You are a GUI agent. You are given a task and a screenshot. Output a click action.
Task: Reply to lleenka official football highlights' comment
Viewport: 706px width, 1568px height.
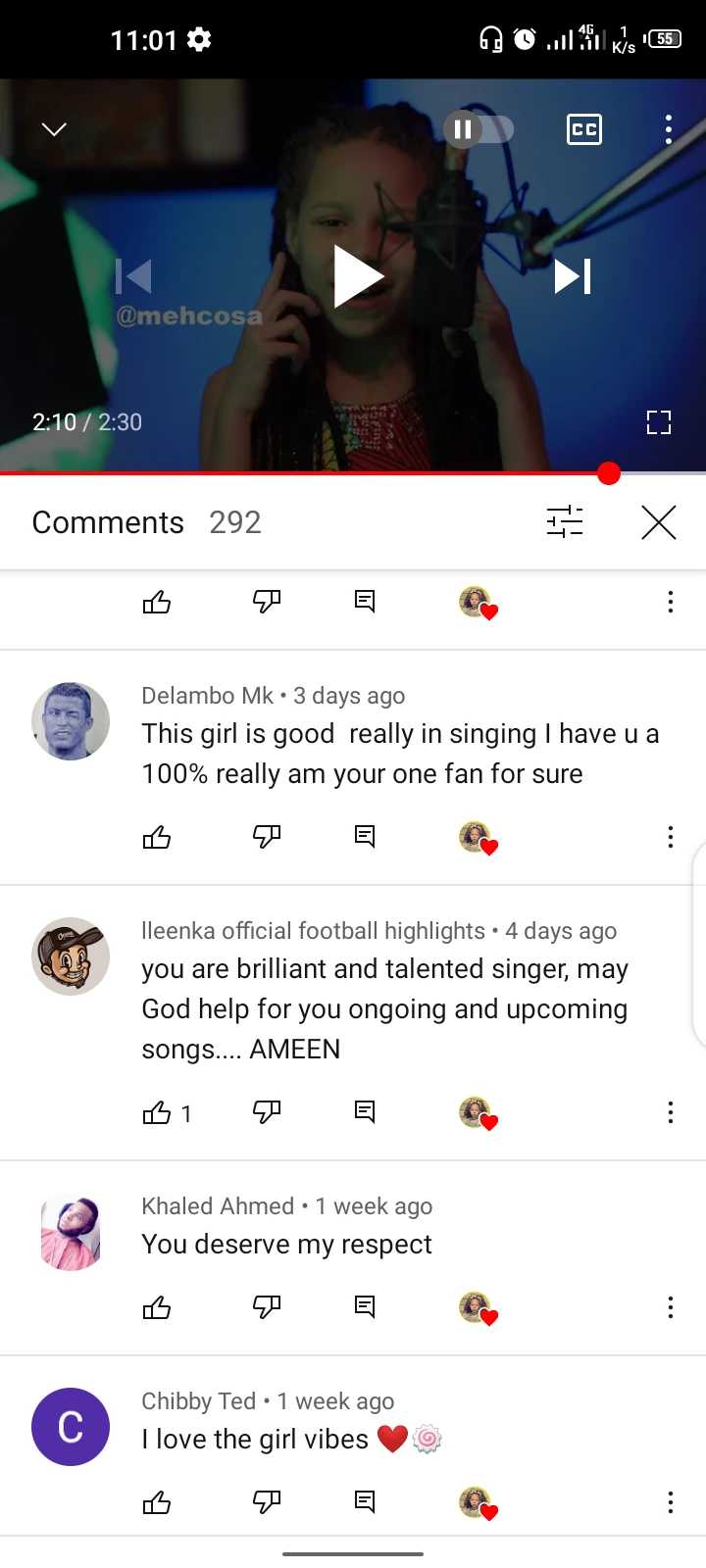[x=365, y=1111]
